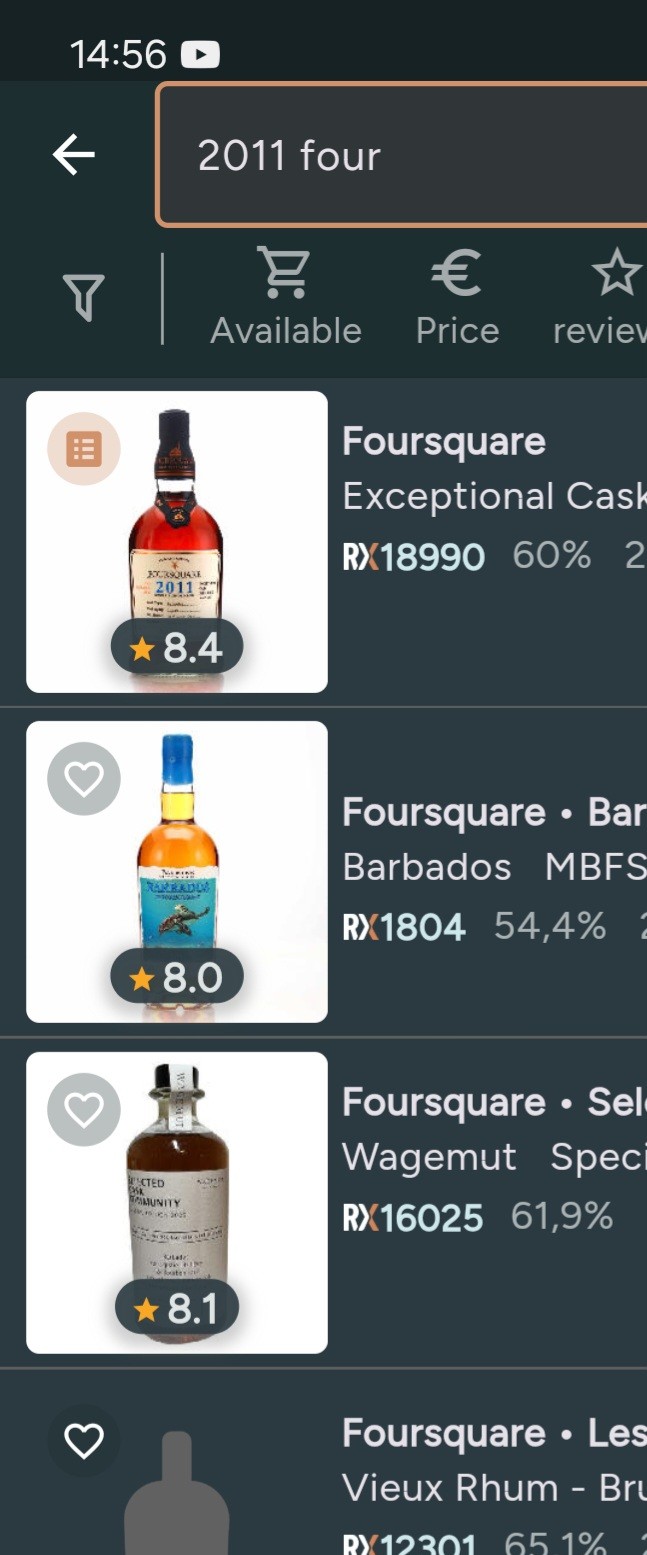Go back using the arrow icon
Viewport: 647px width, 1555px height.
tap(74, 155)
